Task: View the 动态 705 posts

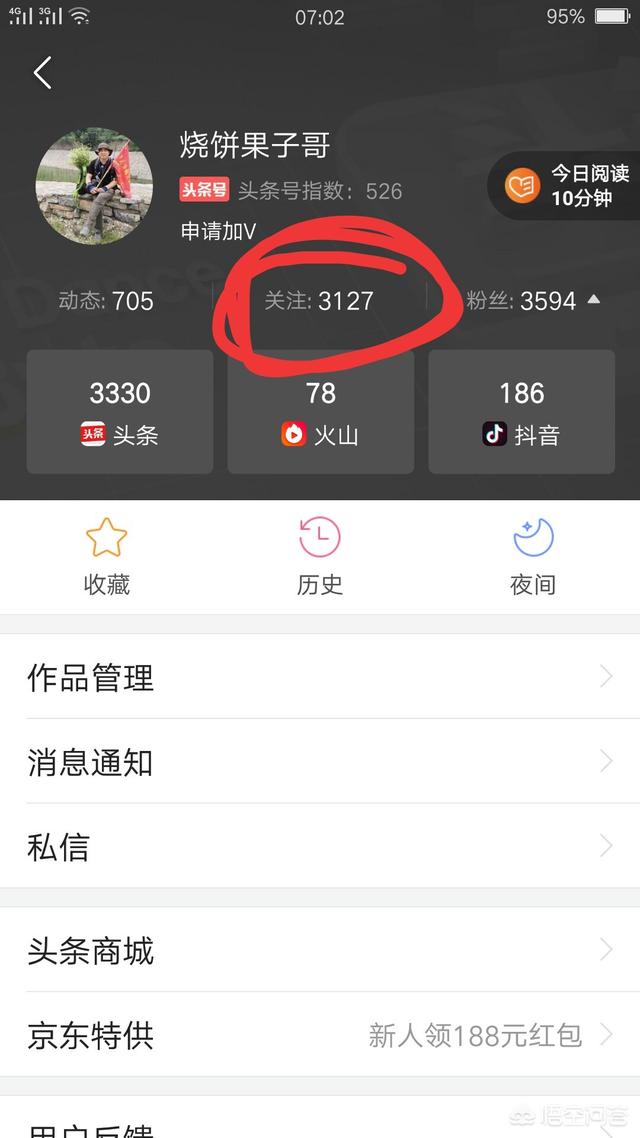Action: tap(106, 300)
